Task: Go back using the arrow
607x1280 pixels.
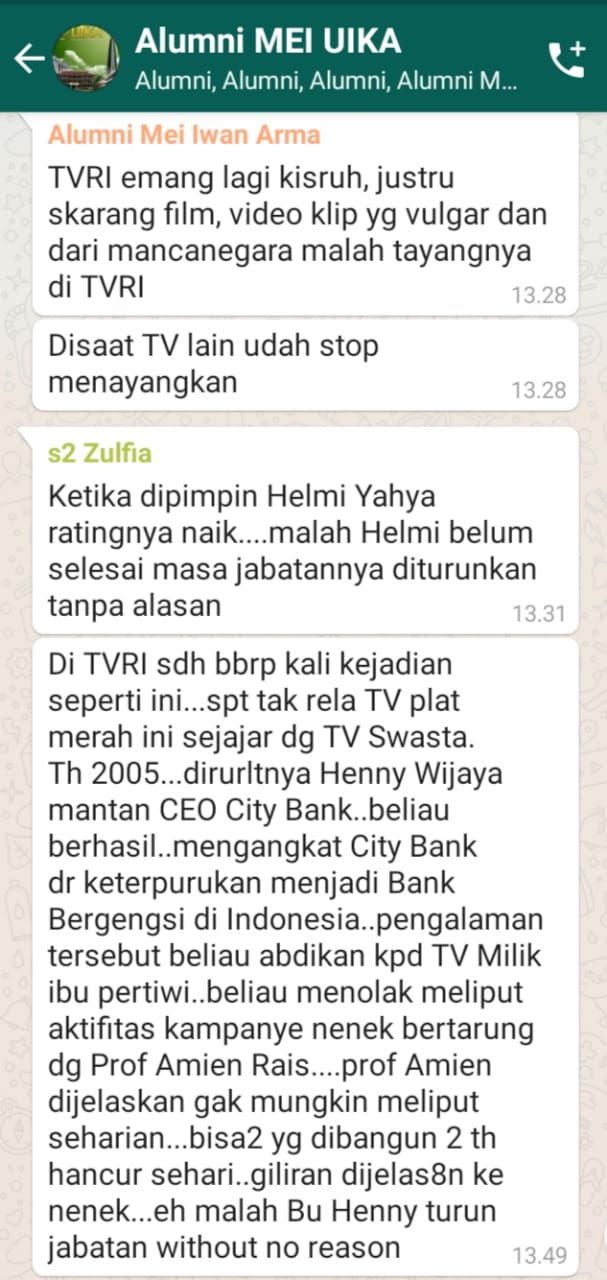Action: [x=28, y=59]
